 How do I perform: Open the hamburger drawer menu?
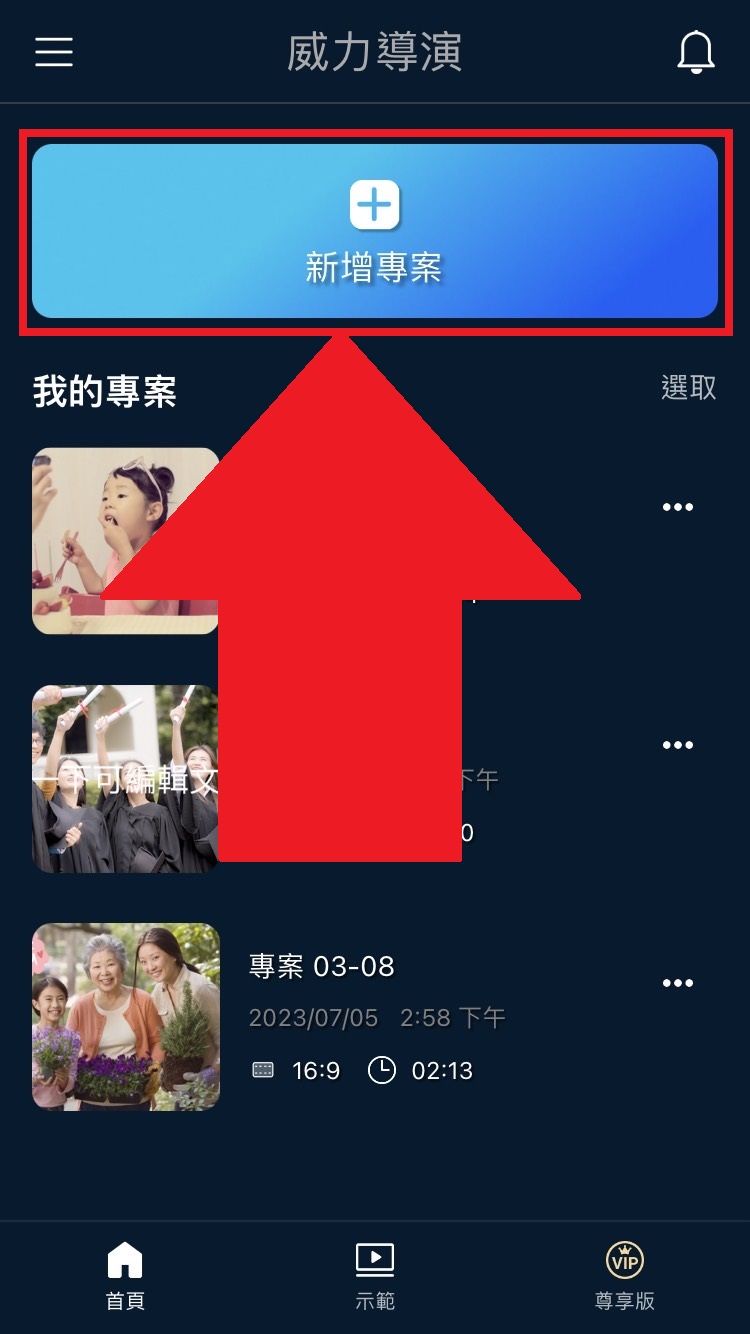[x=54, y=52]
